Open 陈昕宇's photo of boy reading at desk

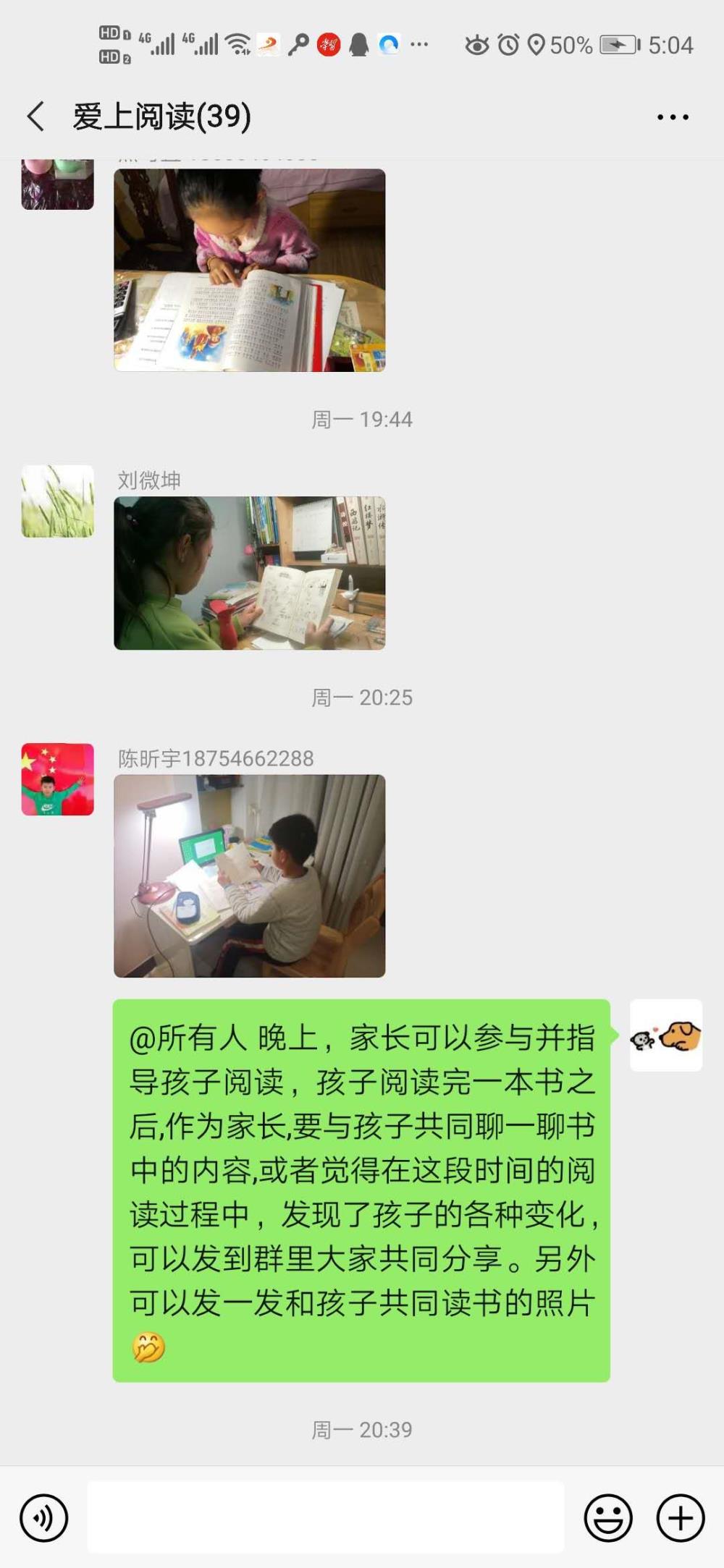click(250, 876)
